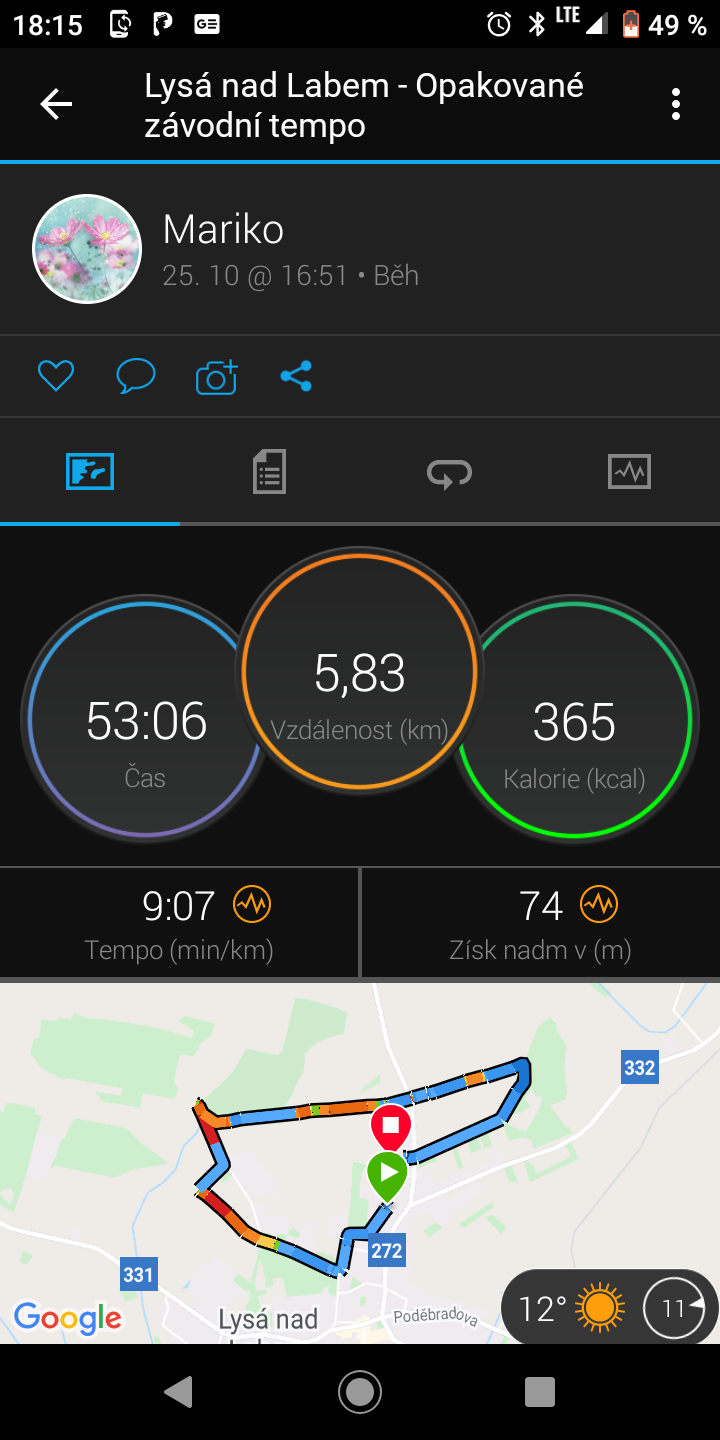Go back using the top arrow

tap(56, 104)
